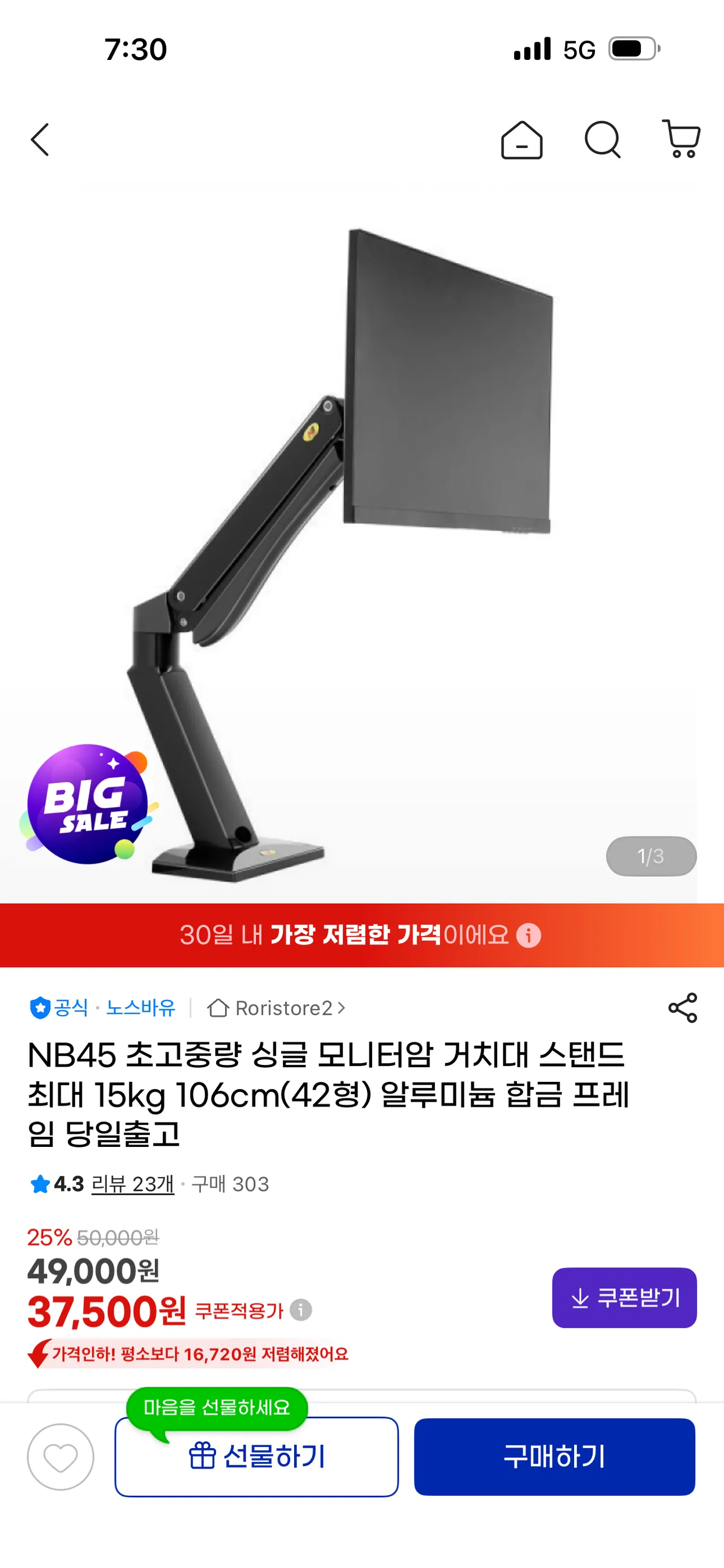Show info on the 30-day lowest price banner
The width and height of the screenshot is (724, 1568).
click(x=528, y=935)
